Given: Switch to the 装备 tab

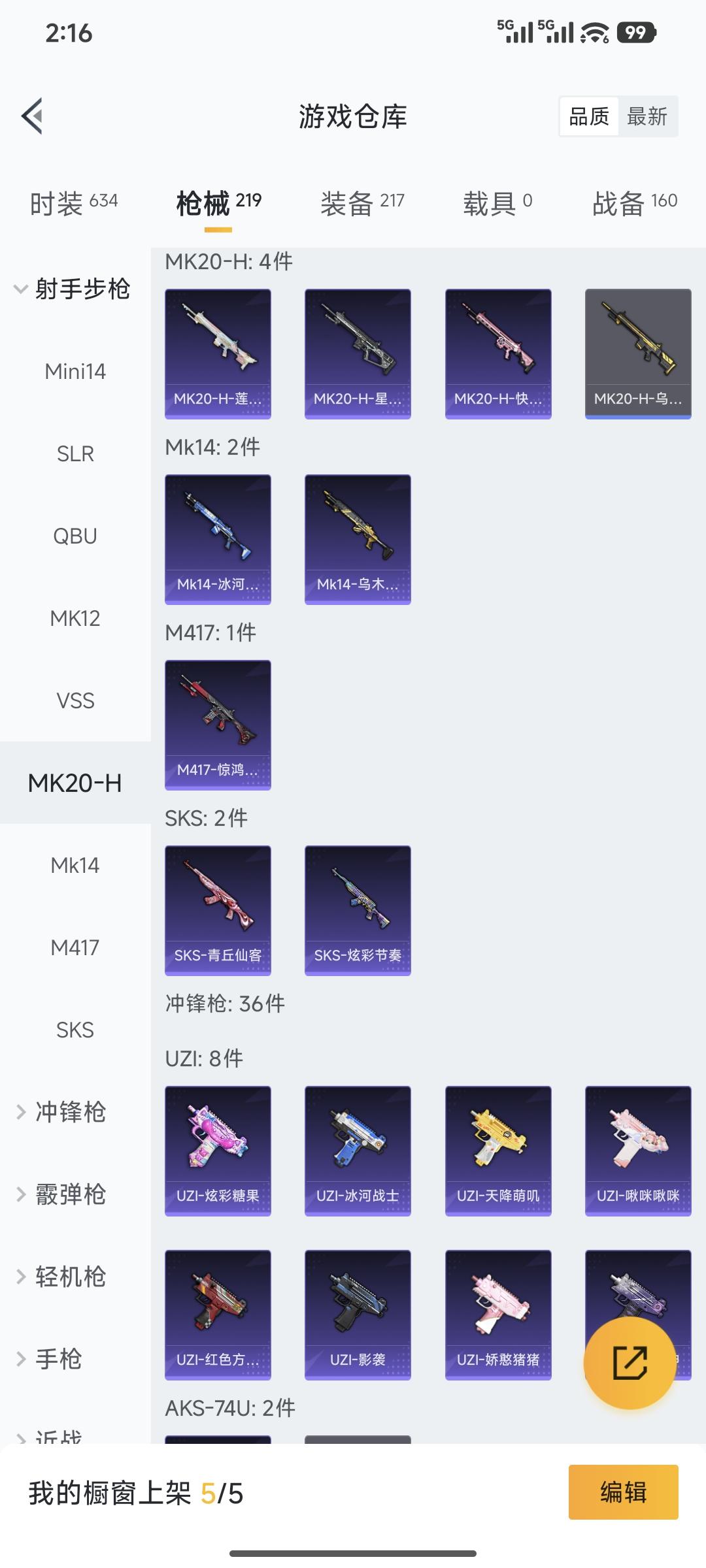Looking at the screenshot, I should click(362, 203).
